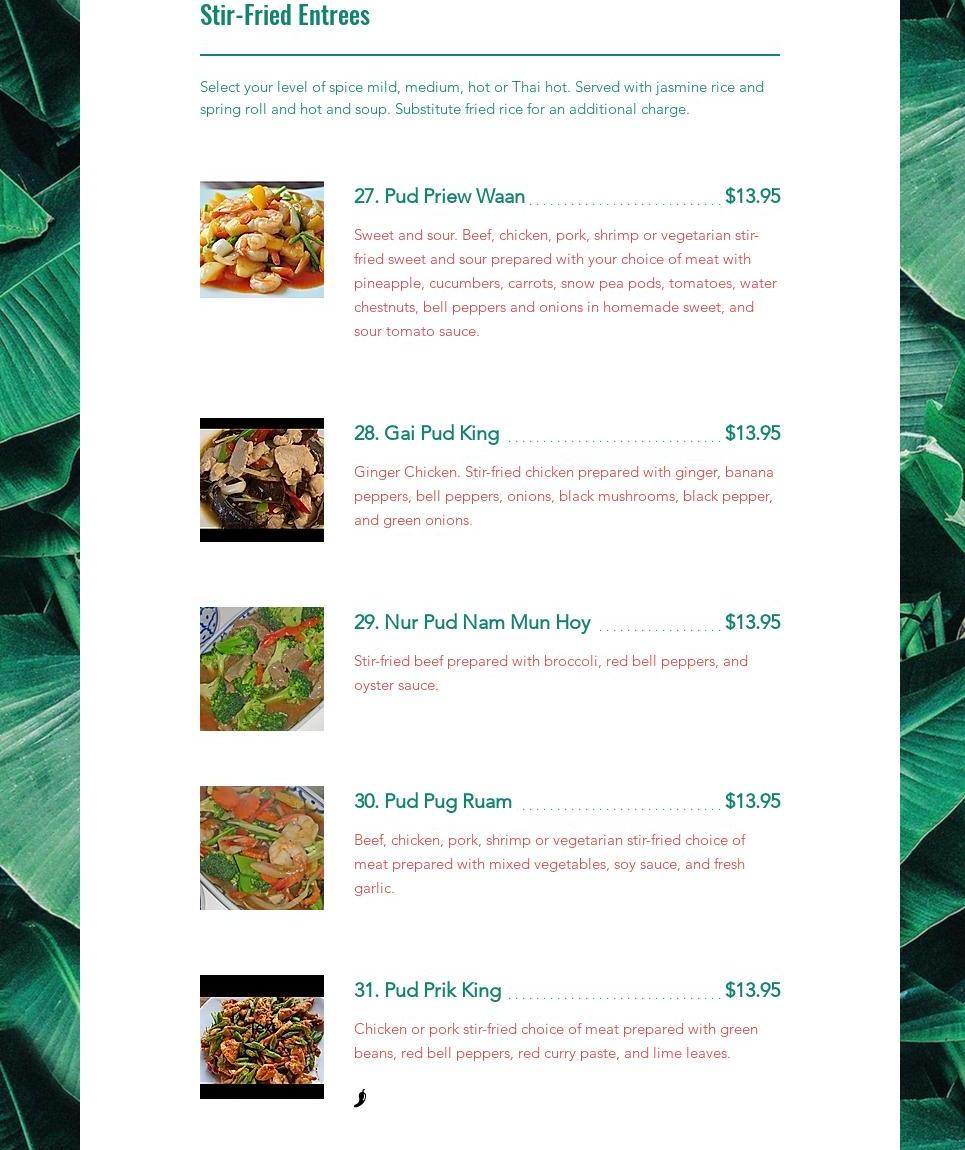View the Nur Pud Nam Mun Hoy photo
This screenshot has width=965, height=1150.
(261, 669)
